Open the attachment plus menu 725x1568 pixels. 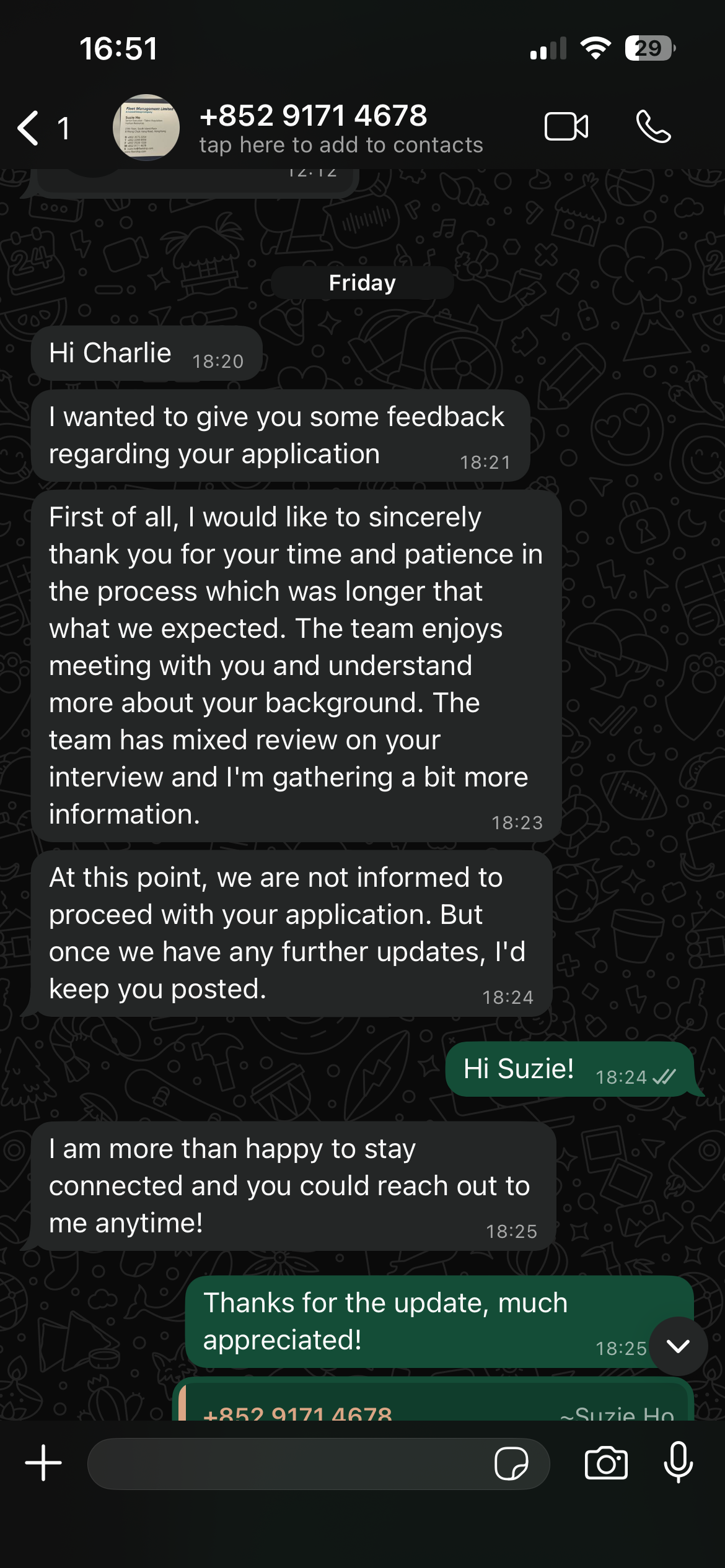43,1463
